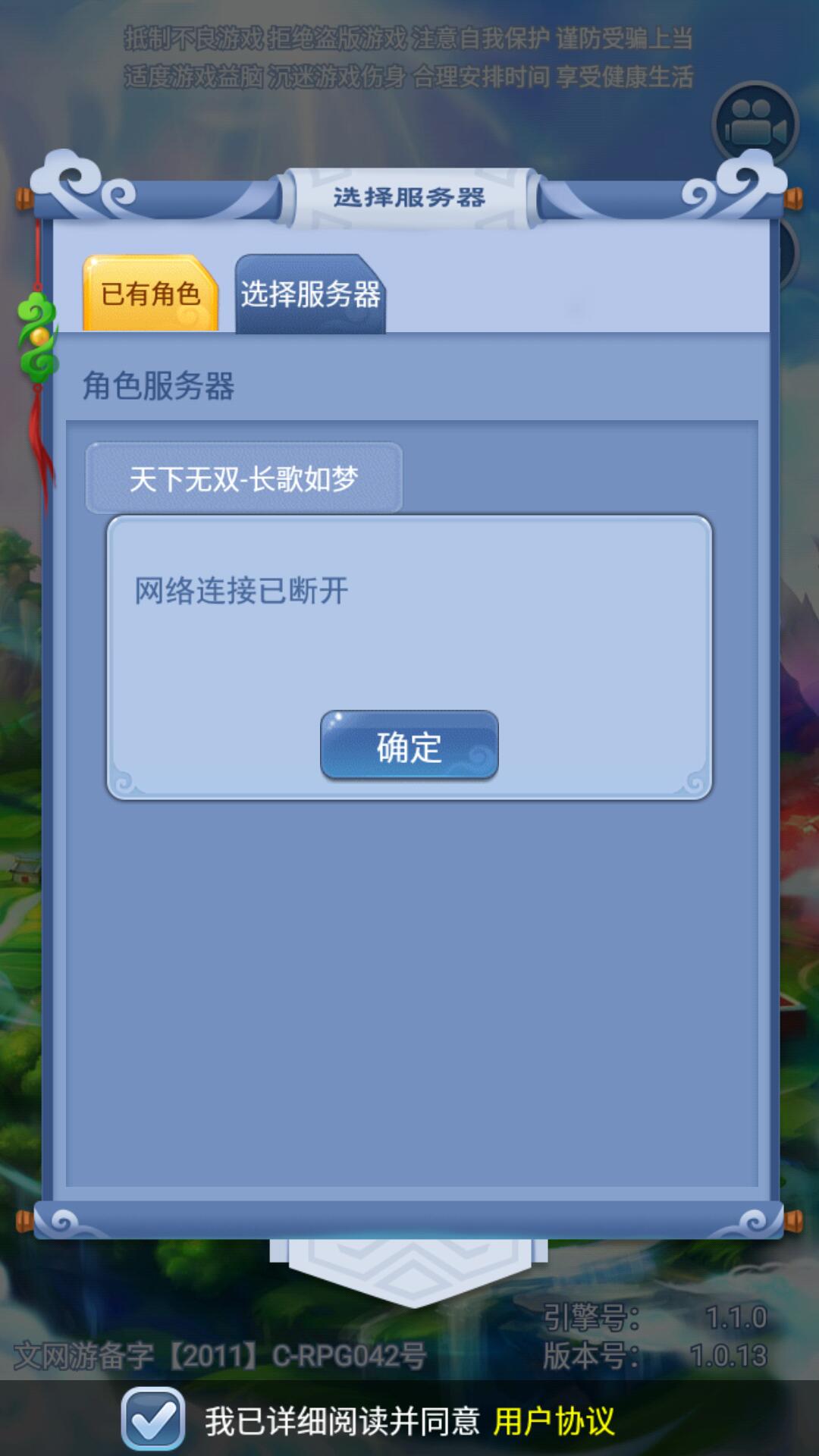Select server 天下无双-长歌如梦
This screenshot has width=819, height=1456.
pyautogui.click(x=243, y=479)
